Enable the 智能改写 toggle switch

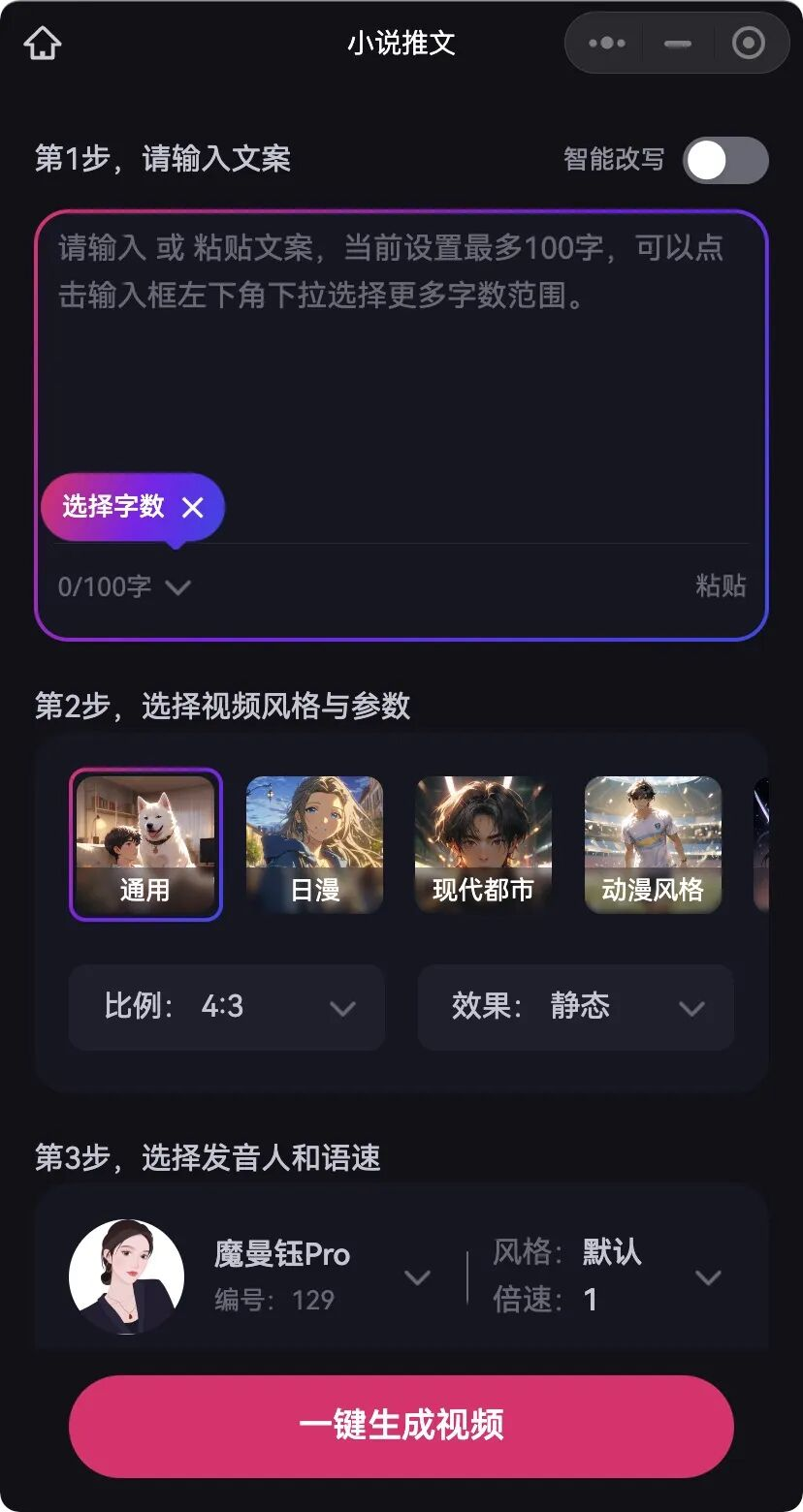tap(725, 159)
